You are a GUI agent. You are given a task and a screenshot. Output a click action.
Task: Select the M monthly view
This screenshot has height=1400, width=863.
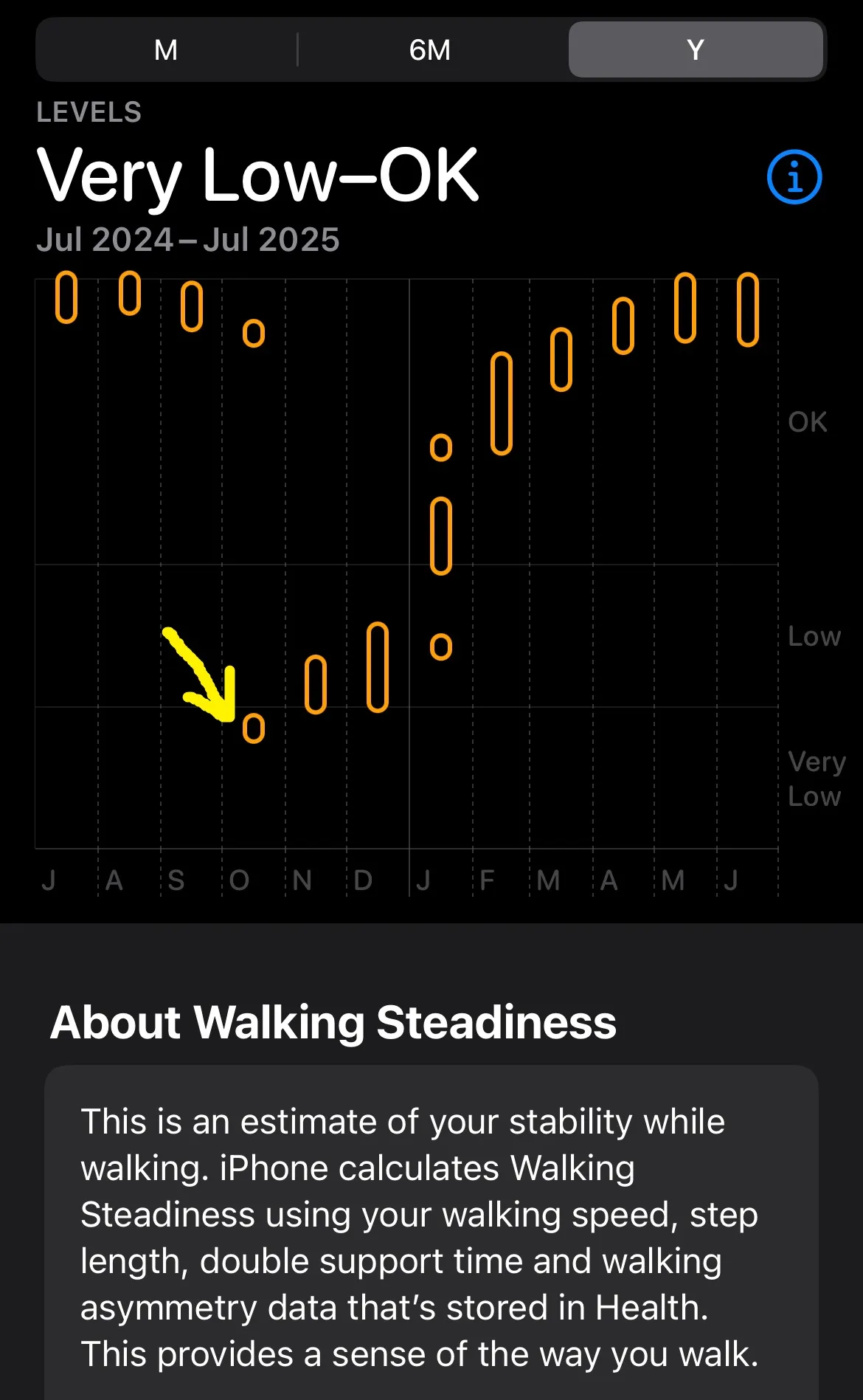(167, 50)
